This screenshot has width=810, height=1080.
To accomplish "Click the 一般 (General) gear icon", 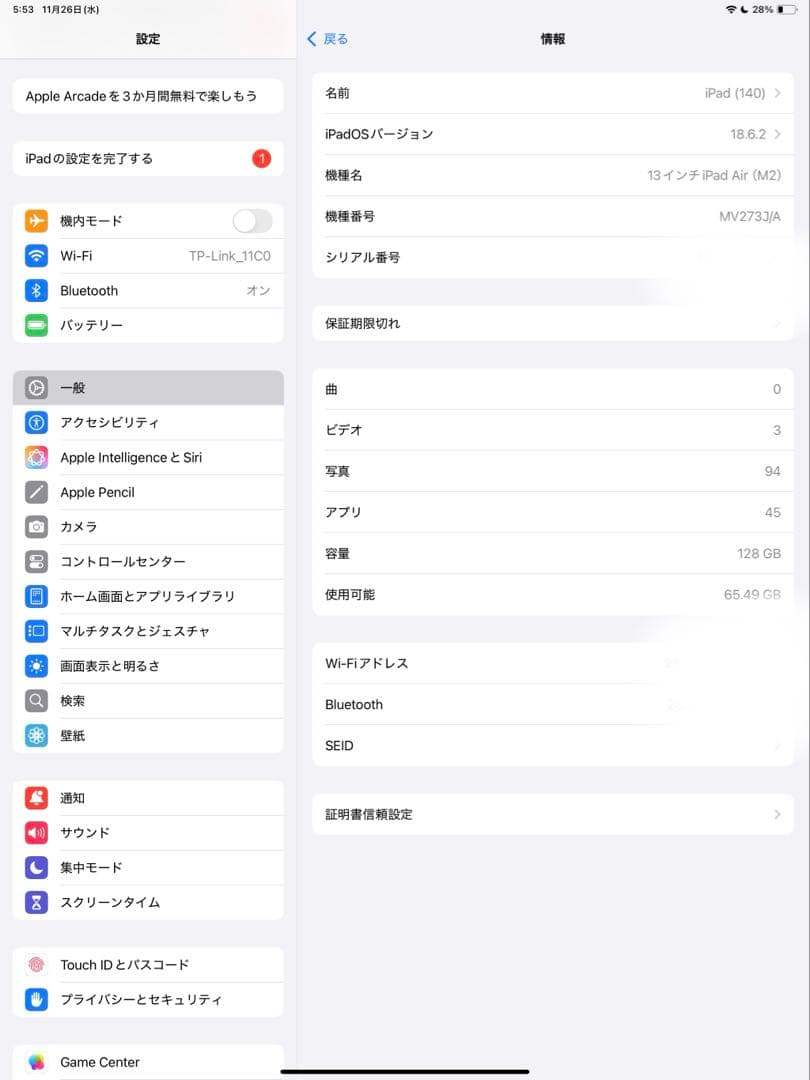I will (37, 388).
